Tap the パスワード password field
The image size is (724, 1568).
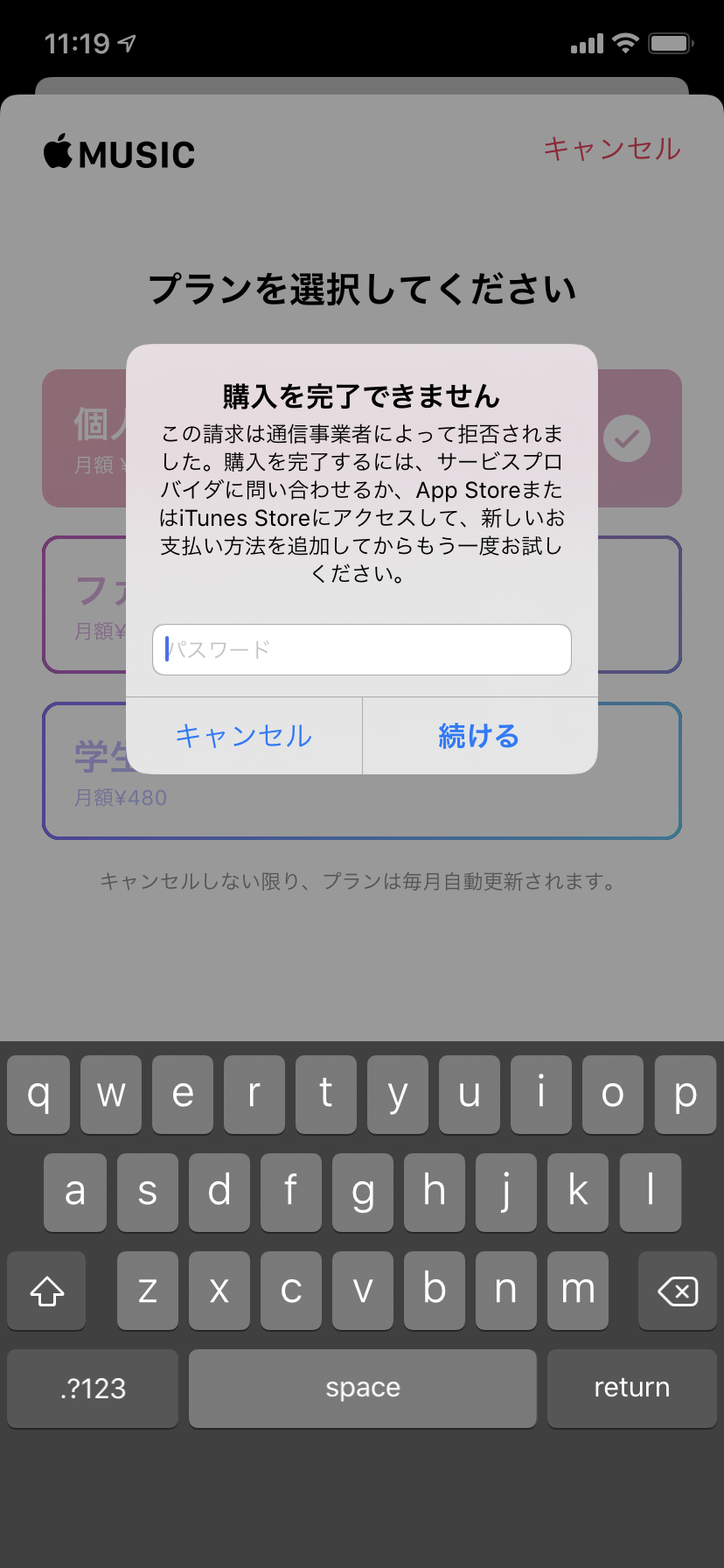361,649
